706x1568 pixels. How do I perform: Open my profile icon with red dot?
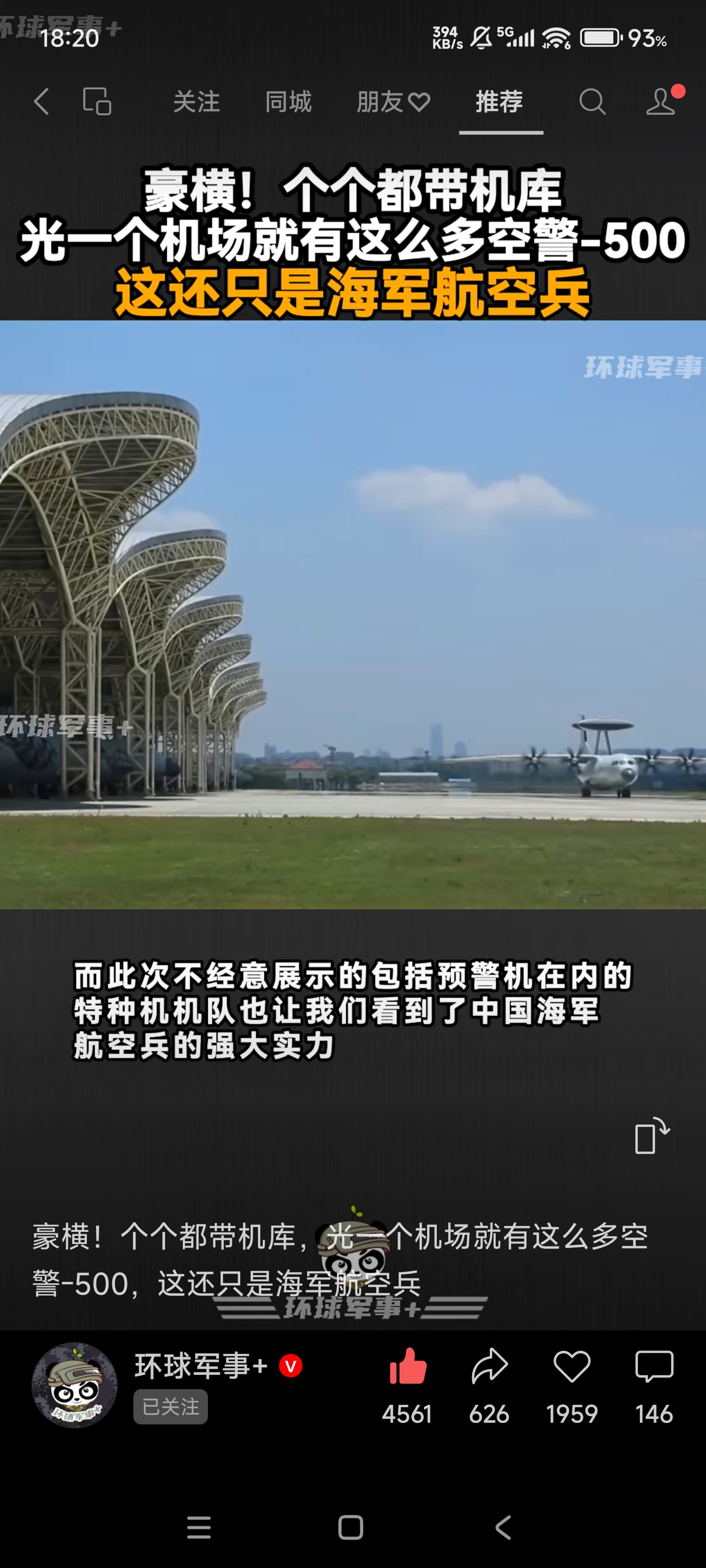pyautogui.click(x=661, y=101)
